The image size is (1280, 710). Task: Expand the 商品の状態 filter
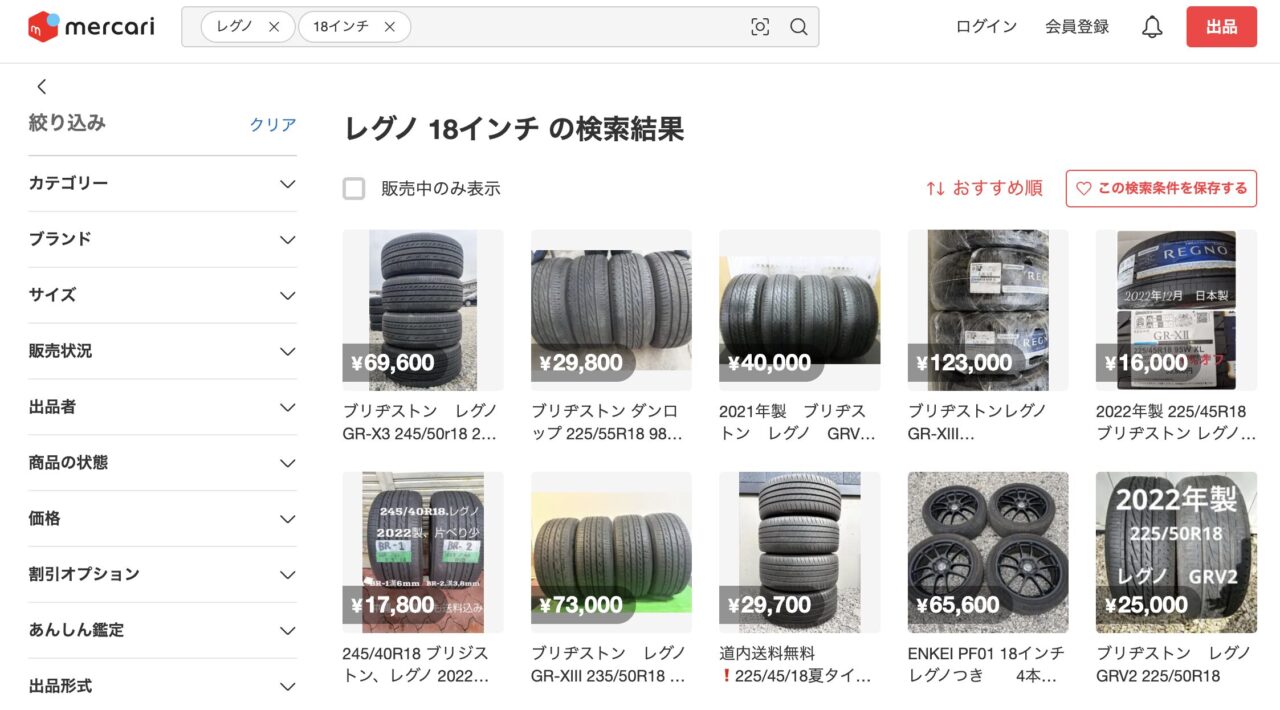point(162,463)
